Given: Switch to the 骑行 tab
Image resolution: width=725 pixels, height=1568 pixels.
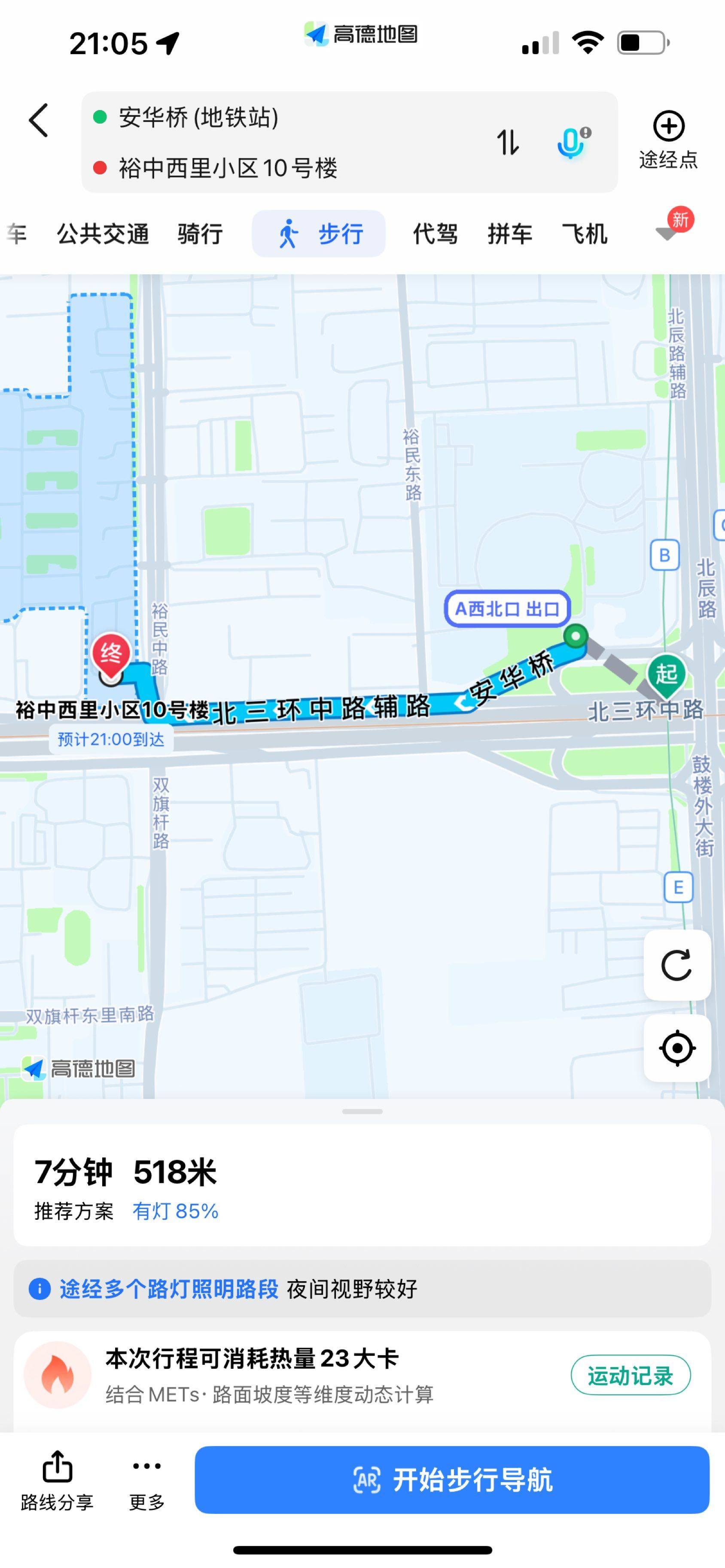Looking at the screenshot, I should pyautogui.click(x=200, y=234).
